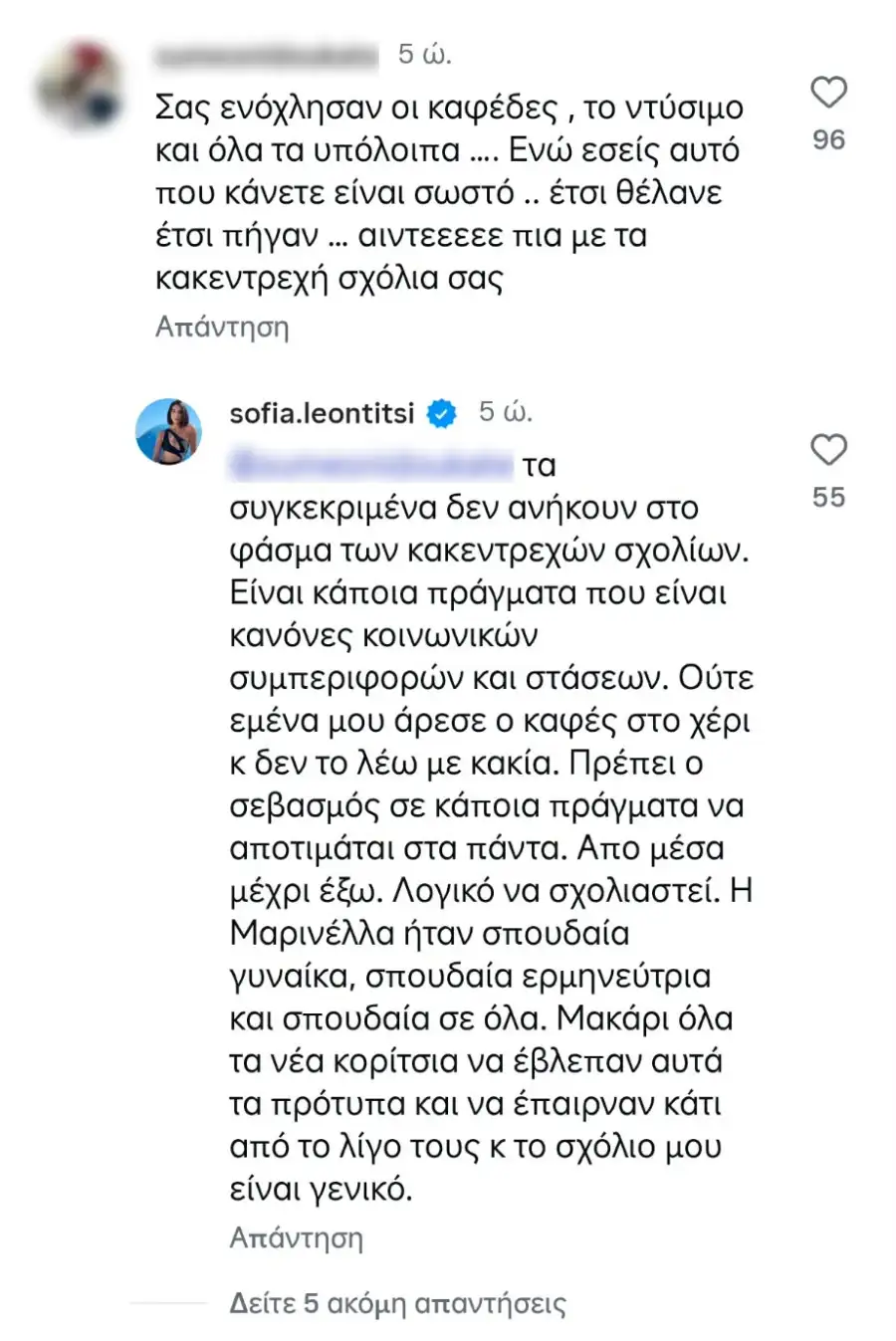Viewport: 896px width, 1341px height.
Task: Like sofia.leontitsi's reply
Action: pyautogui.click(x=828, y=450)
